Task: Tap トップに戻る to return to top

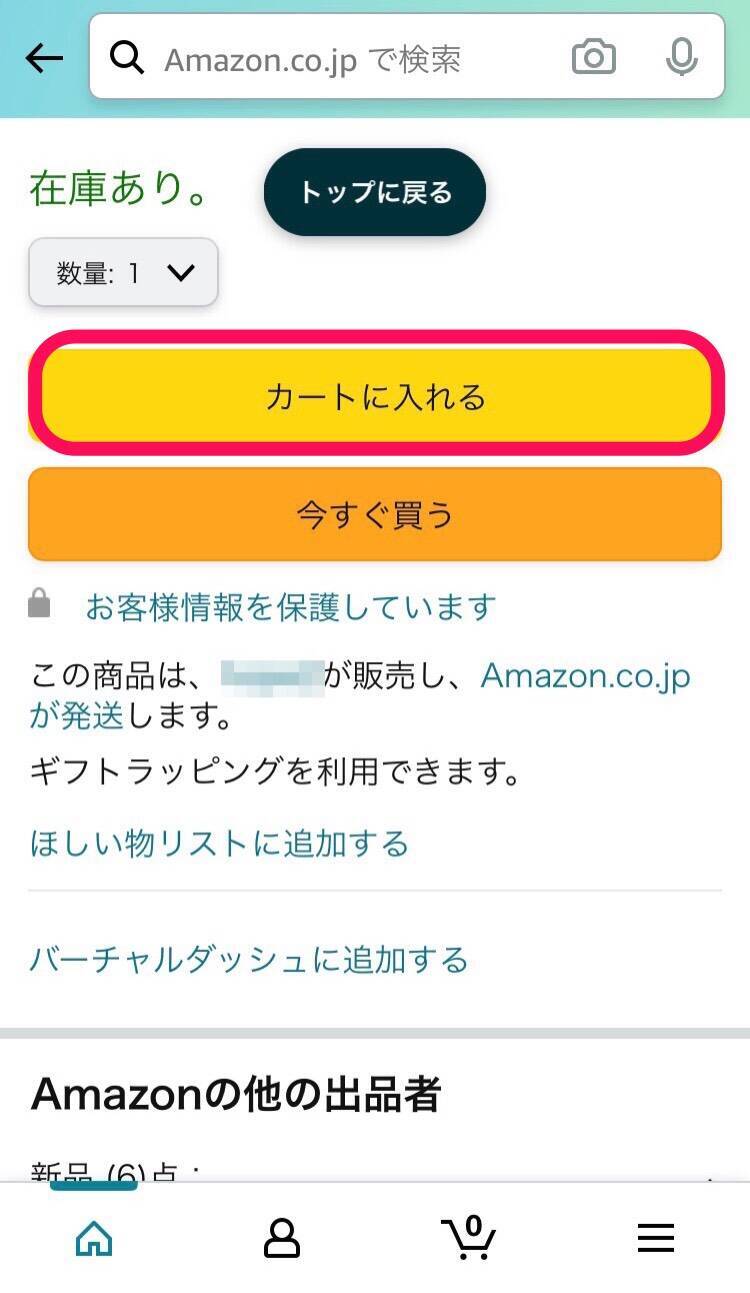Action: coord(375,192)
